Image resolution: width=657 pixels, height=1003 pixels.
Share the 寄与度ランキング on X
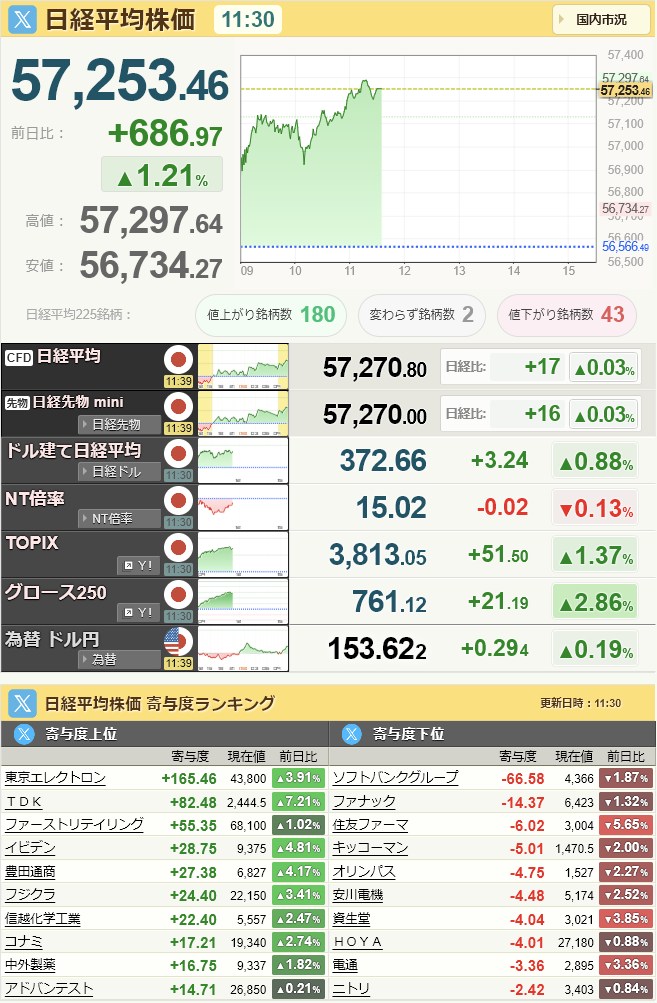coord(24,703)
